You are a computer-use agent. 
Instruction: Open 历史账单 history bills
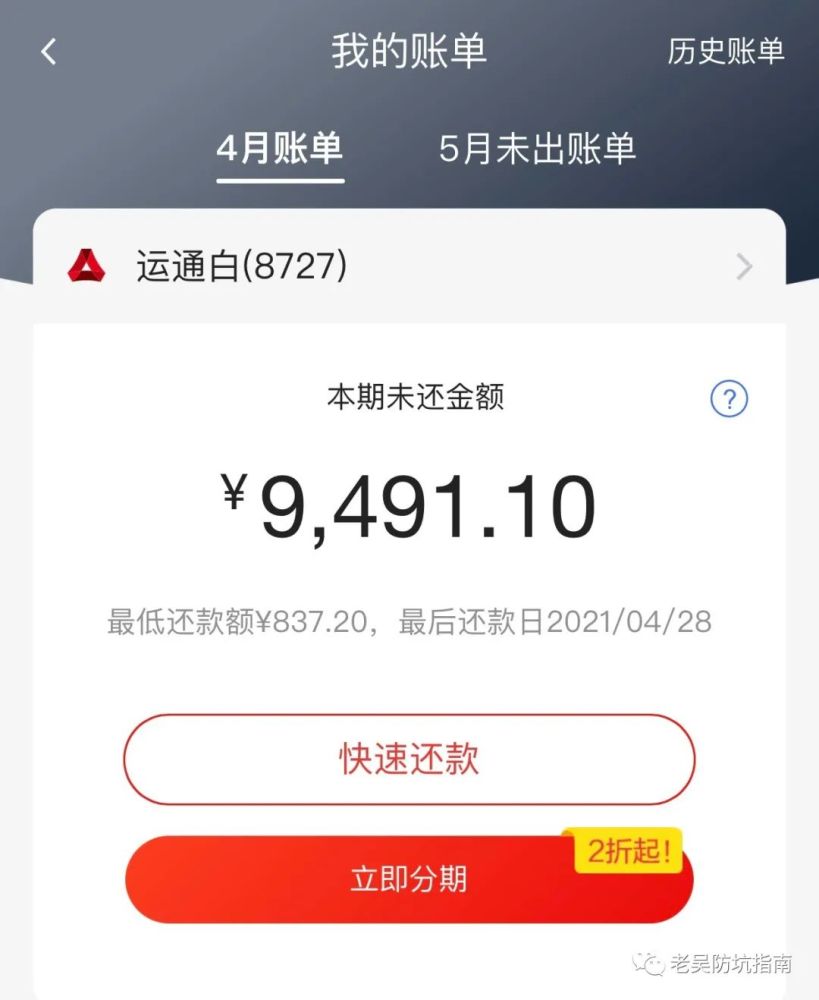point(725,52)
